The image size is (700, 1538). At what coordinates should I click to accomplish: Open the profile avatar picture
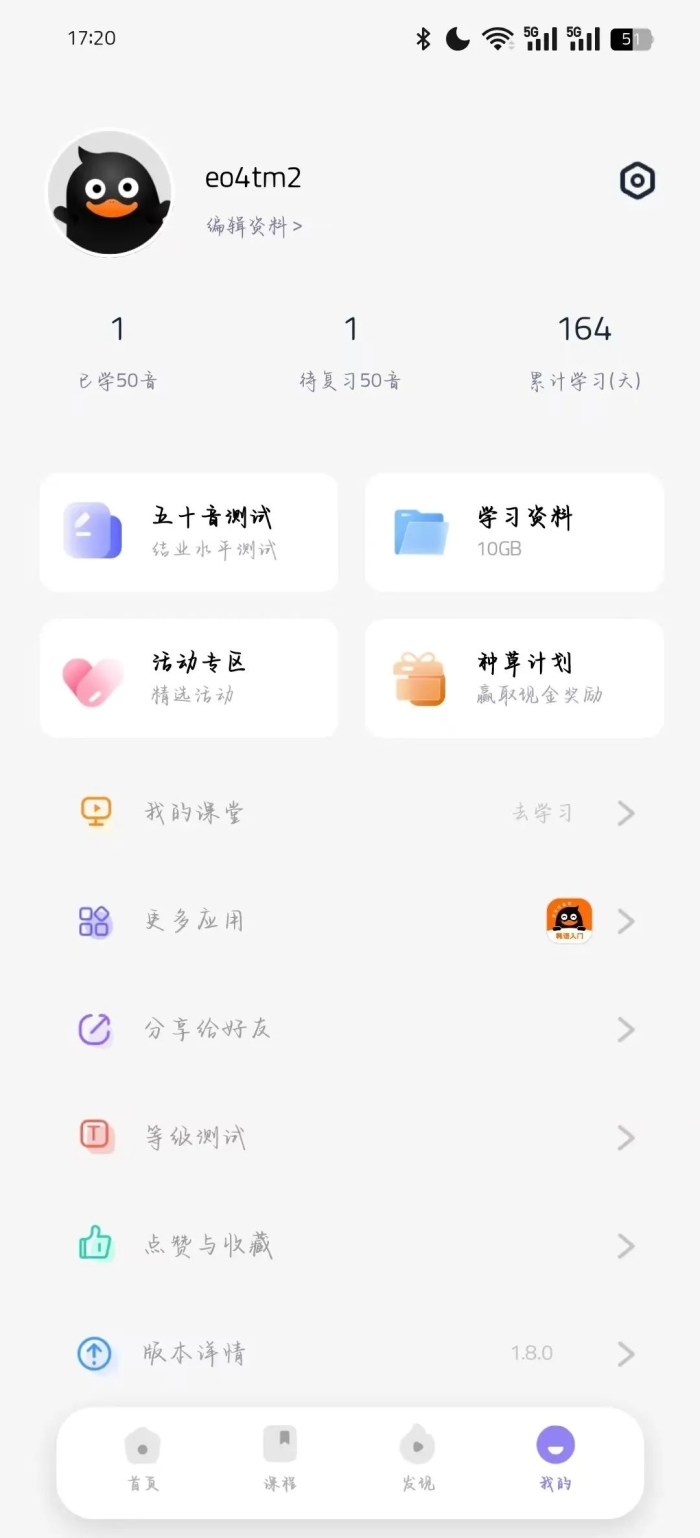[110, 193]
